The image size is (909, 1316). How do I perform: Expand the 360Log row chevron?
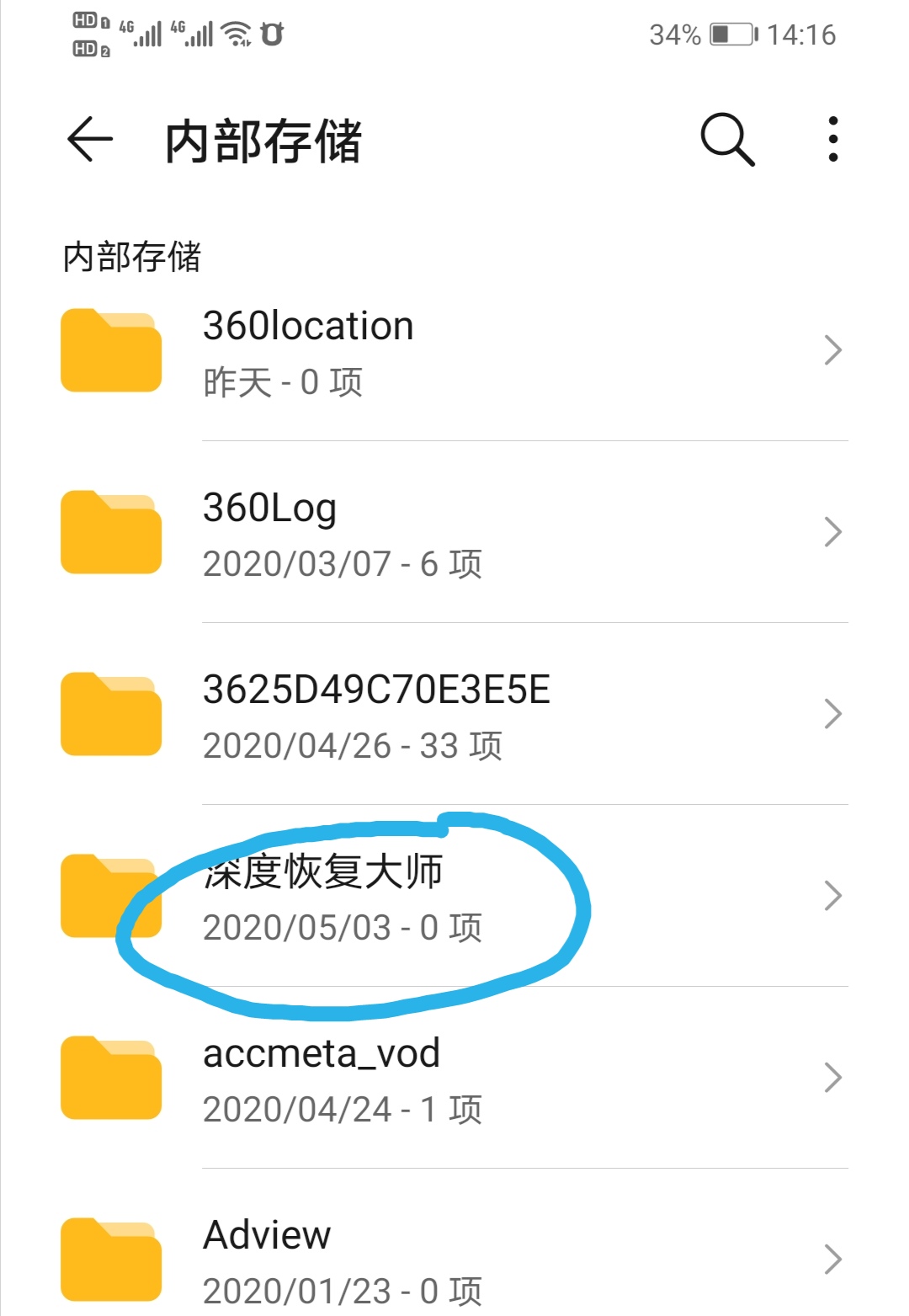point(832,531)
